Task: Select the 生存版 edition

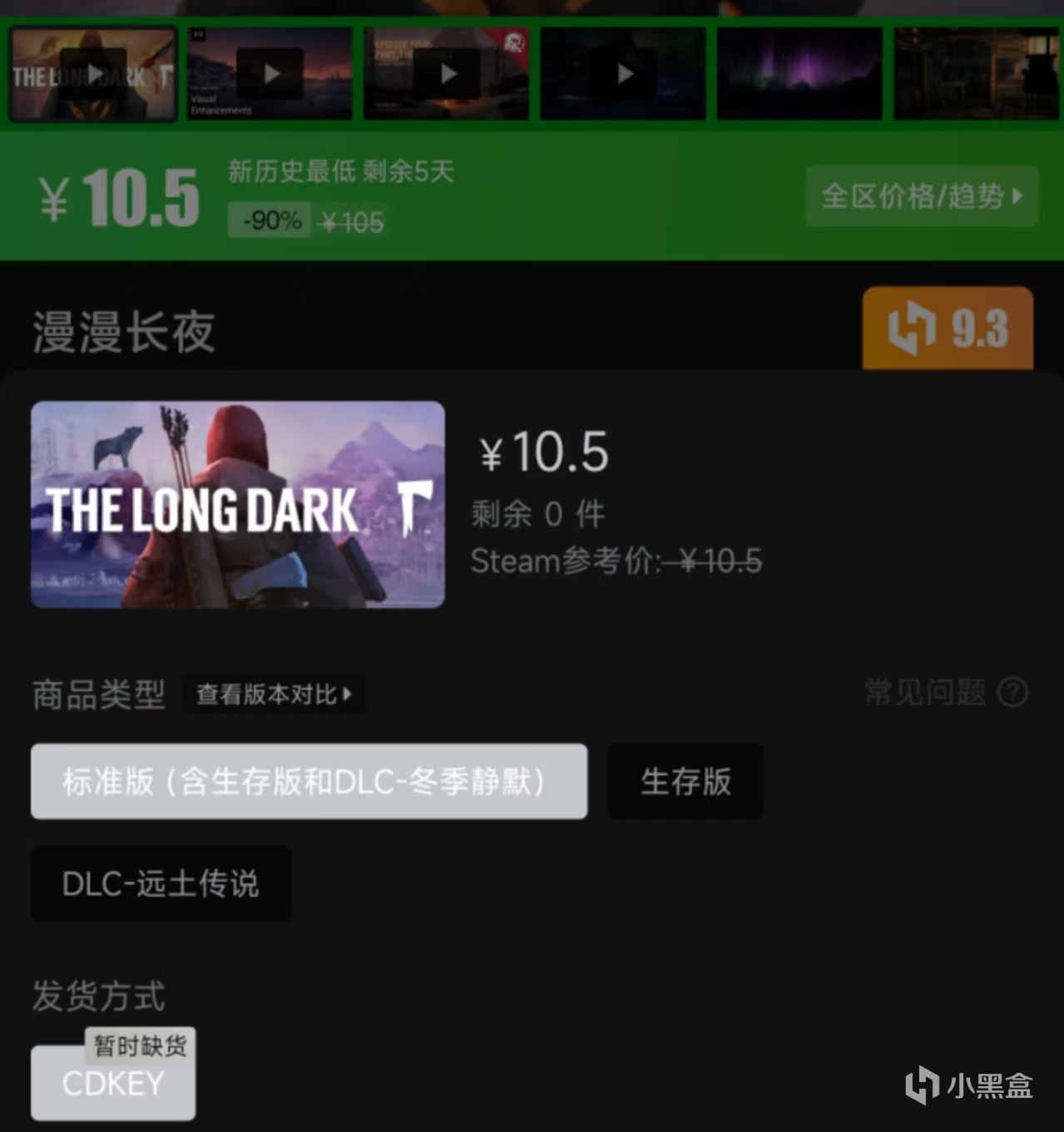Action: tap(685, 781)
